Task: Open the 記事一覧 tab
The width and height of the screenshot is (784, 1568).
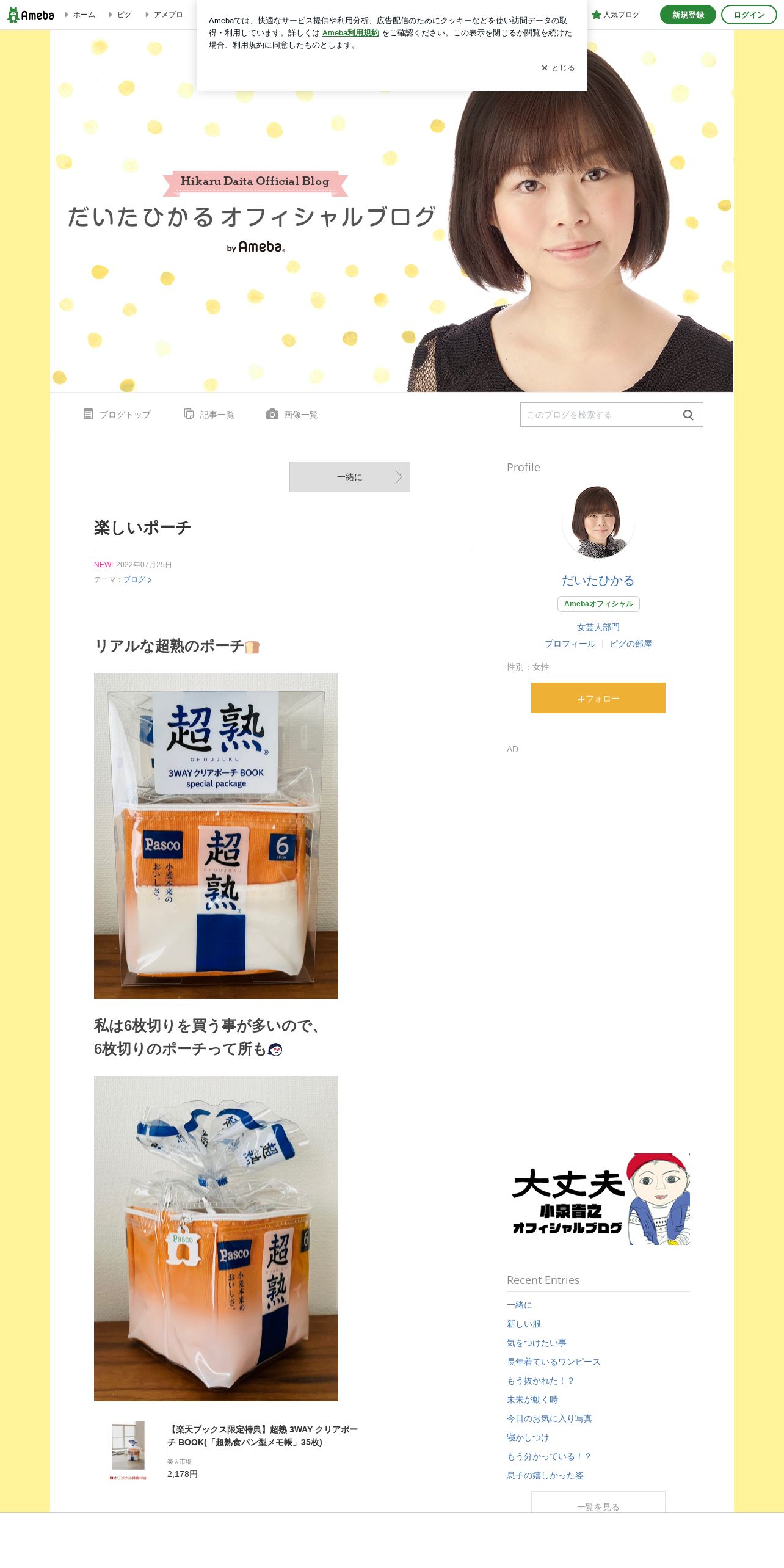Action: coord(209,415)
